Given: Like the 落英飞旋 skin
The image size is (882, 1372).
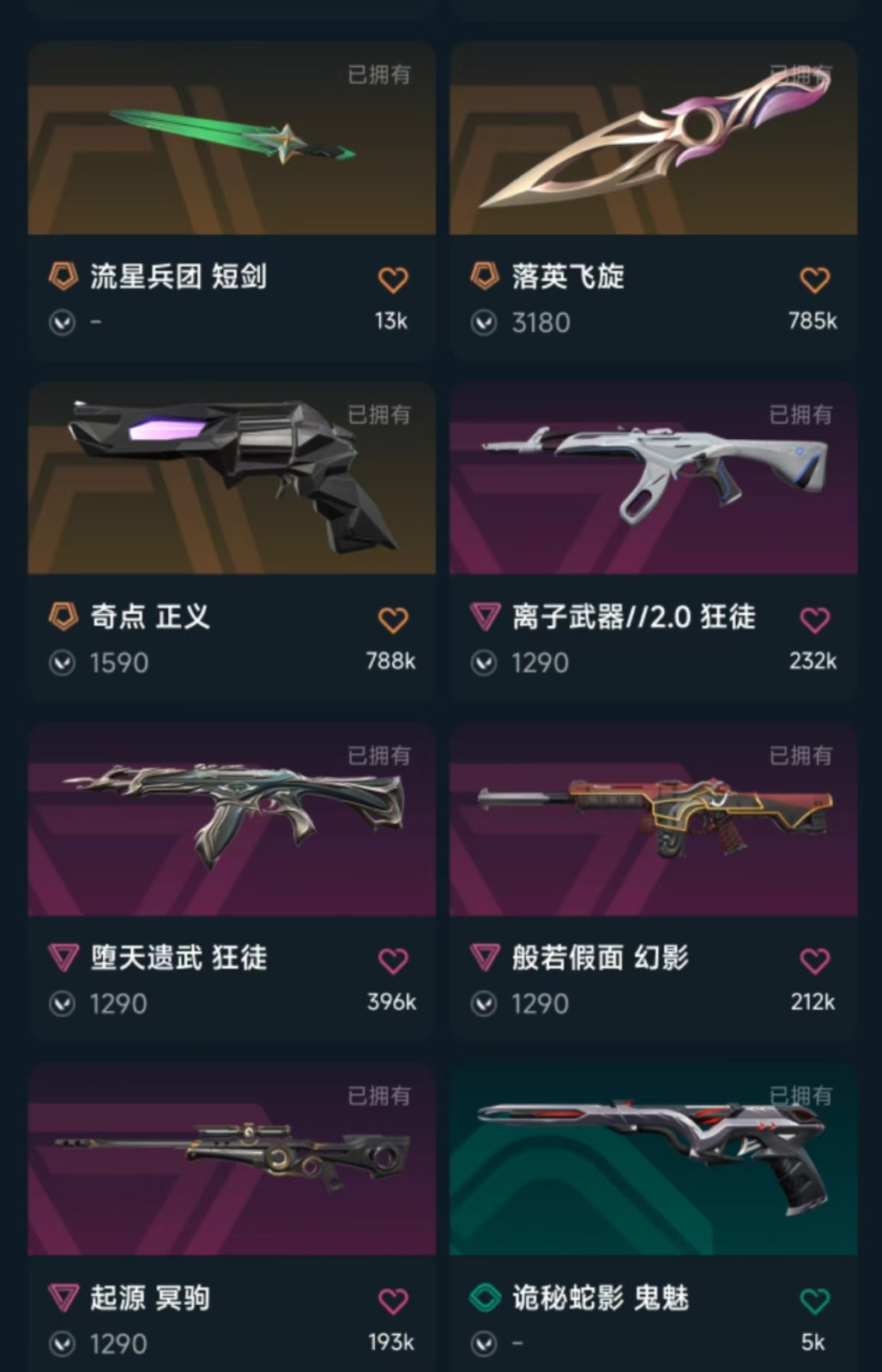Looking at the screenshot, I should tap(814, 280).
